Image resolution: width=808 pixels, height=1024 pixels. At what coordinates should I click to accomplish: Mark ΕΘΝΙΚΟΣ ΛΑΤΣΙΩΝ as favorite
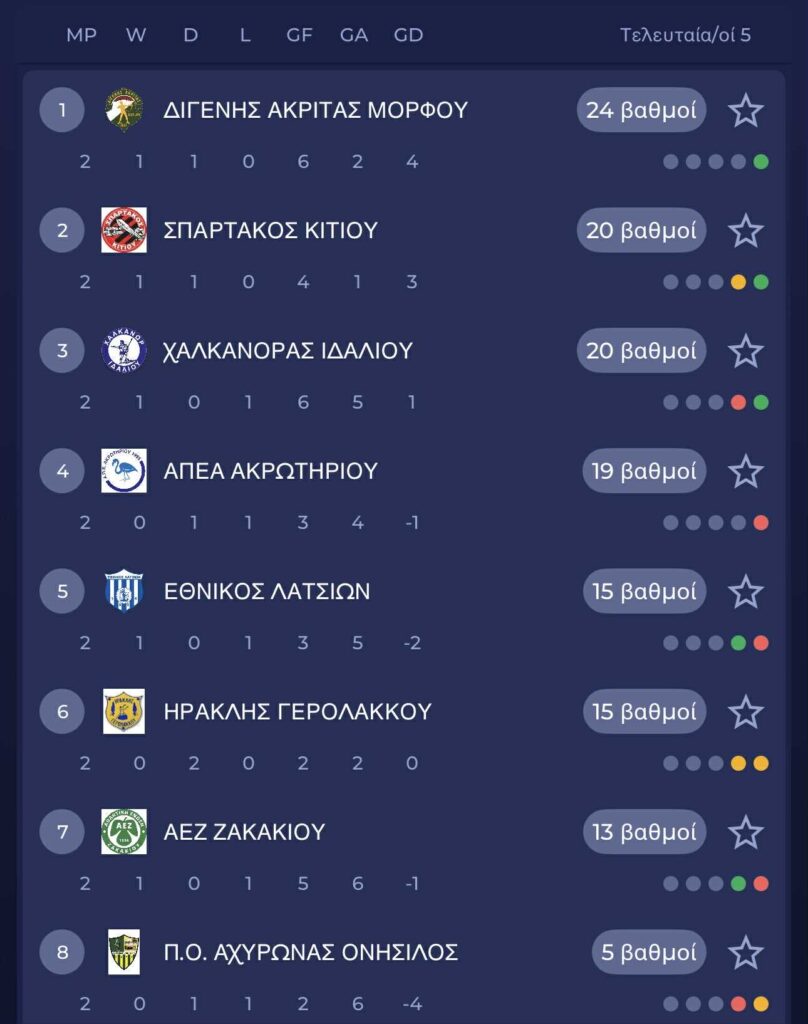coord(746,592)
